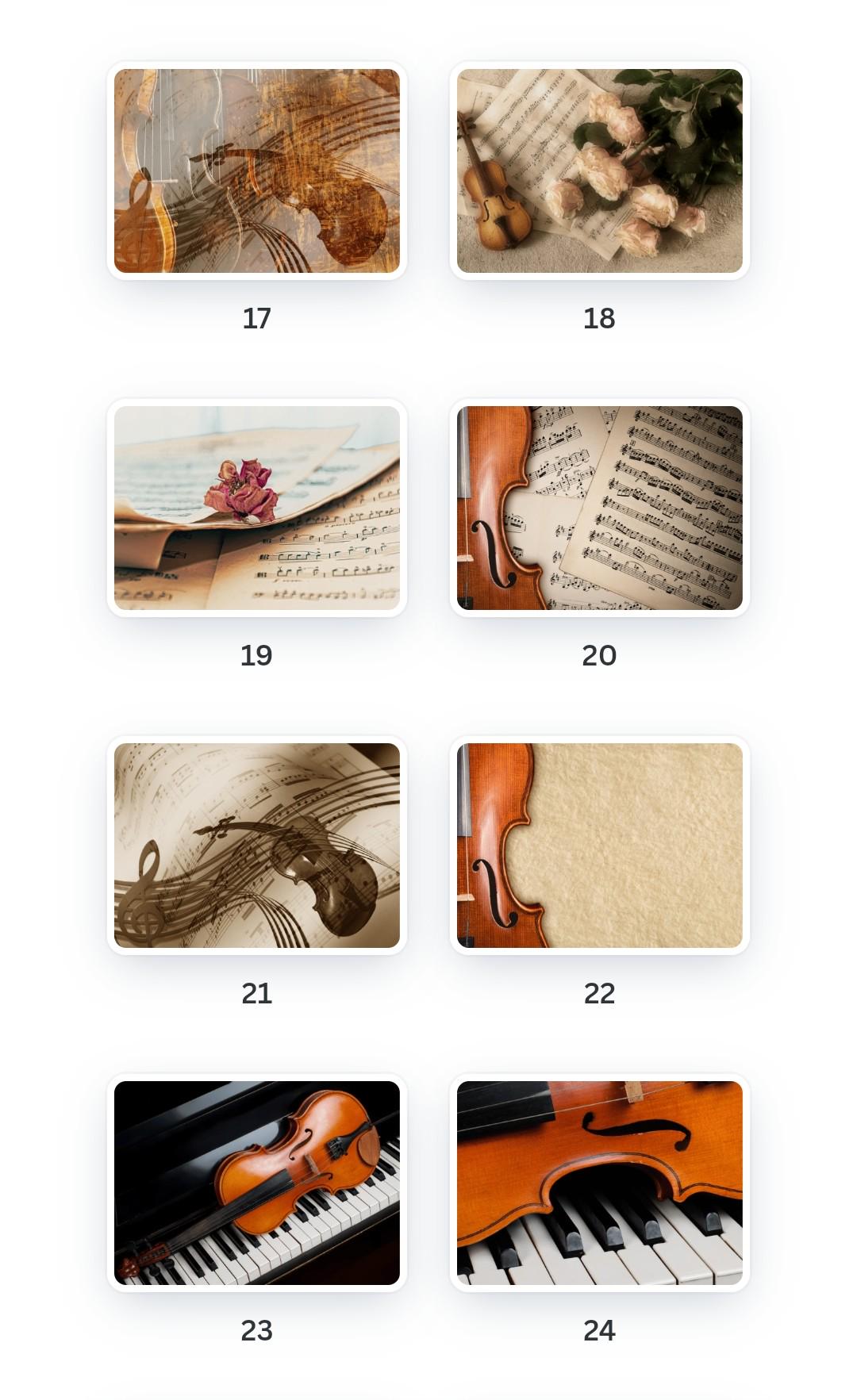Image resolution: width=857 pixels, height=1400 pixels.
Task: Select image 18 with violin and roses
Action: coord(599,171)
